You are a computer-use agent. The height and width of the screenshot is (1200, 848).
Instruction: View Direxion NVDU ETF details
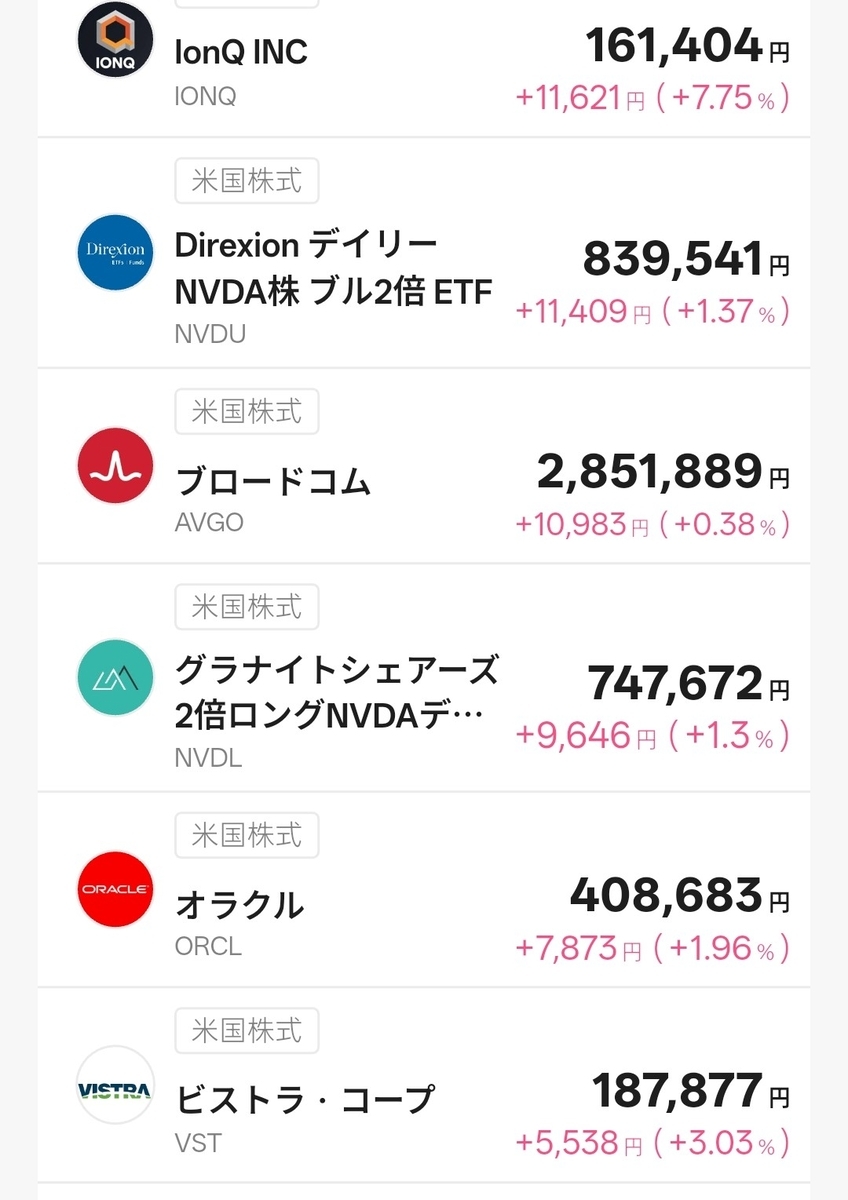(x=422, y=265)
